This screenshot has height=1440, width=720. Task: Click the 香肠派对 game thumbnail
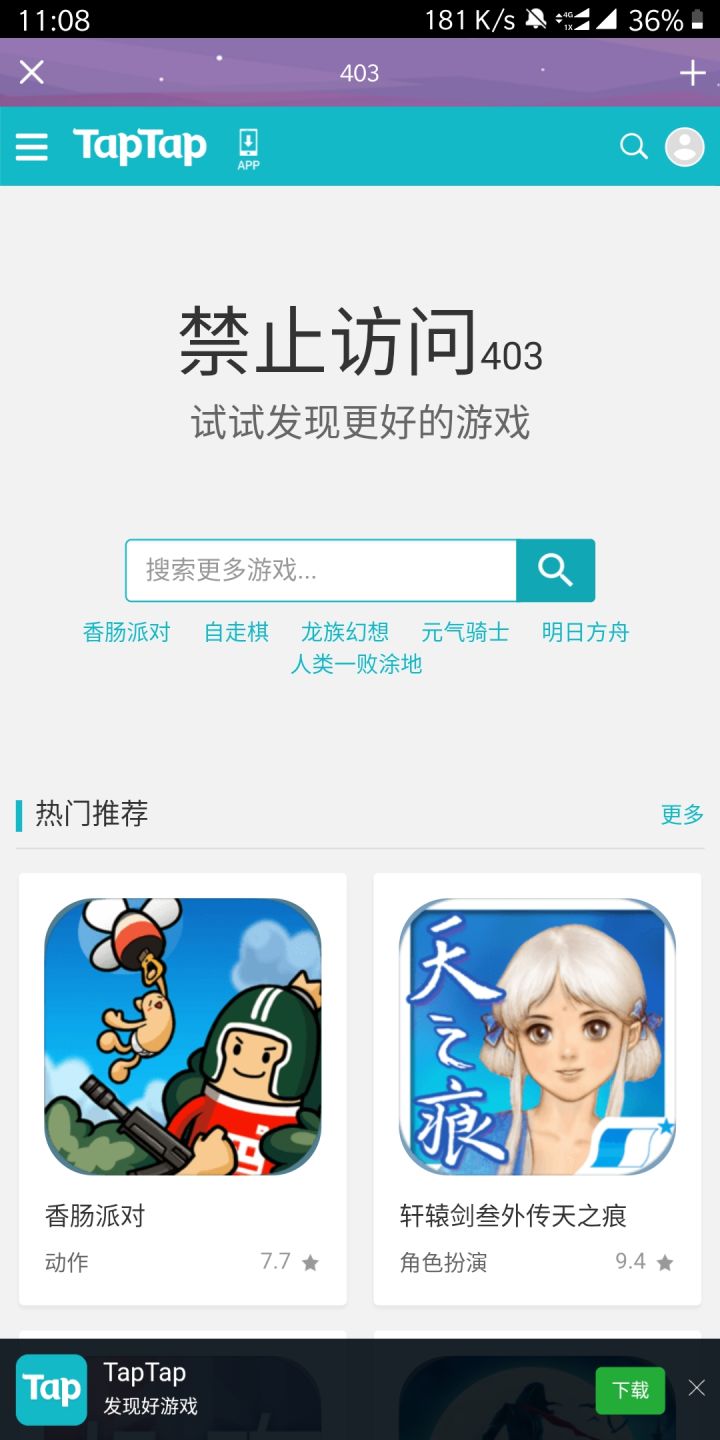pyautogui.click(x=181, y=1036)
